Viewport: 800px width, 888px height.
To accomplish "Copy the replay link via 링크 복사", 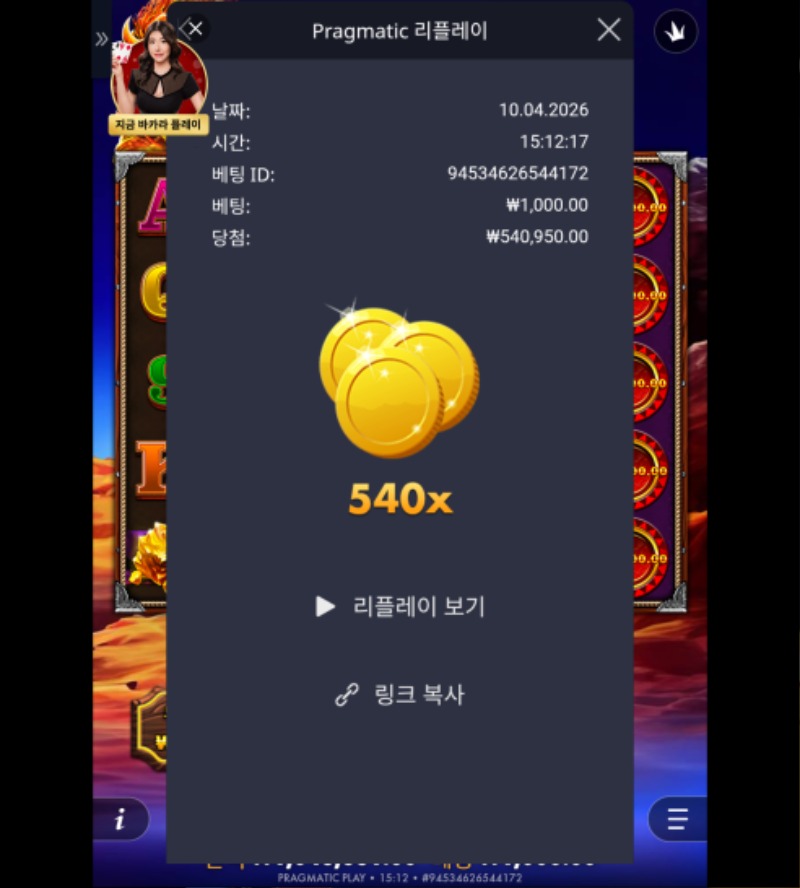I will point(400,695).
